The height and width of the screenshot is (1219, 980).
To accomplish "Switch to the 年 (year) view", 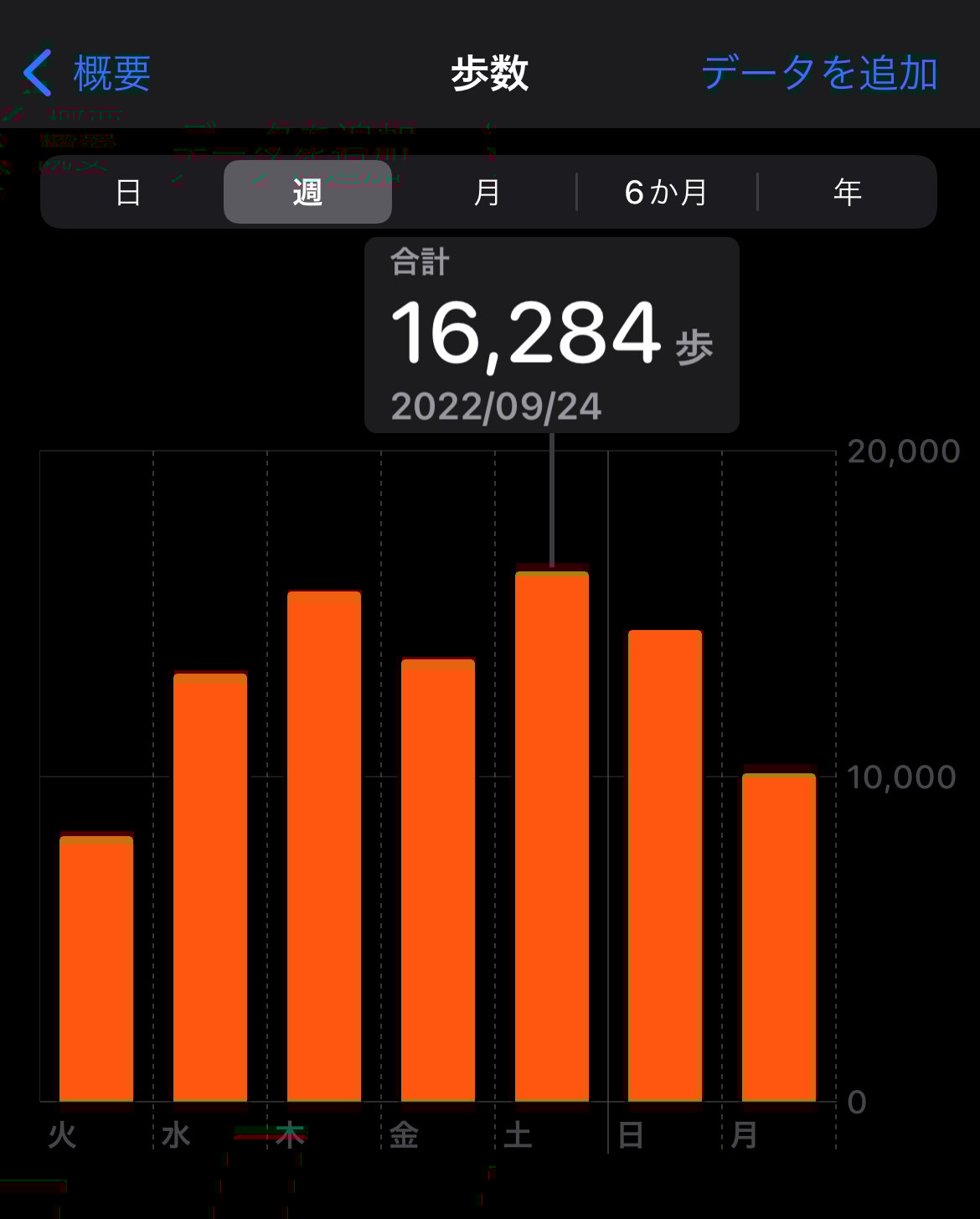I will click(x=847, y=192).
